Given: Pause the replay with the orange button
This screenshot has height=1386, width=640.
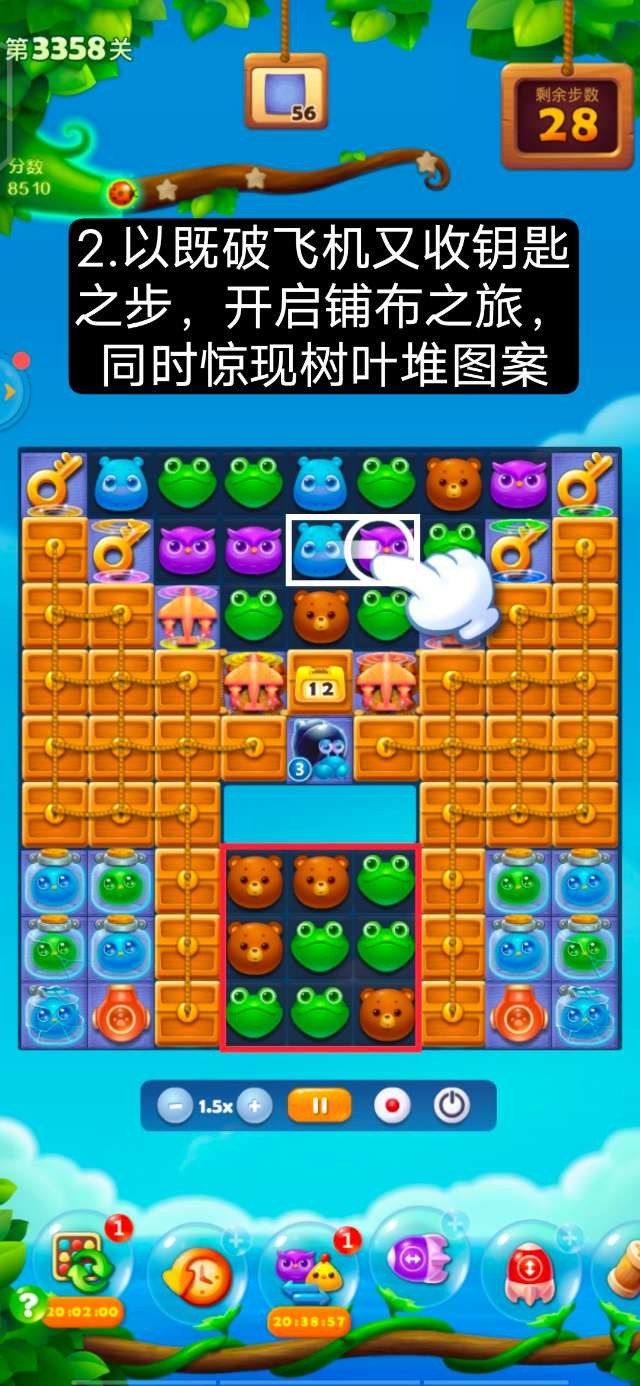Looking at the screenshot, I should 320,1106.
